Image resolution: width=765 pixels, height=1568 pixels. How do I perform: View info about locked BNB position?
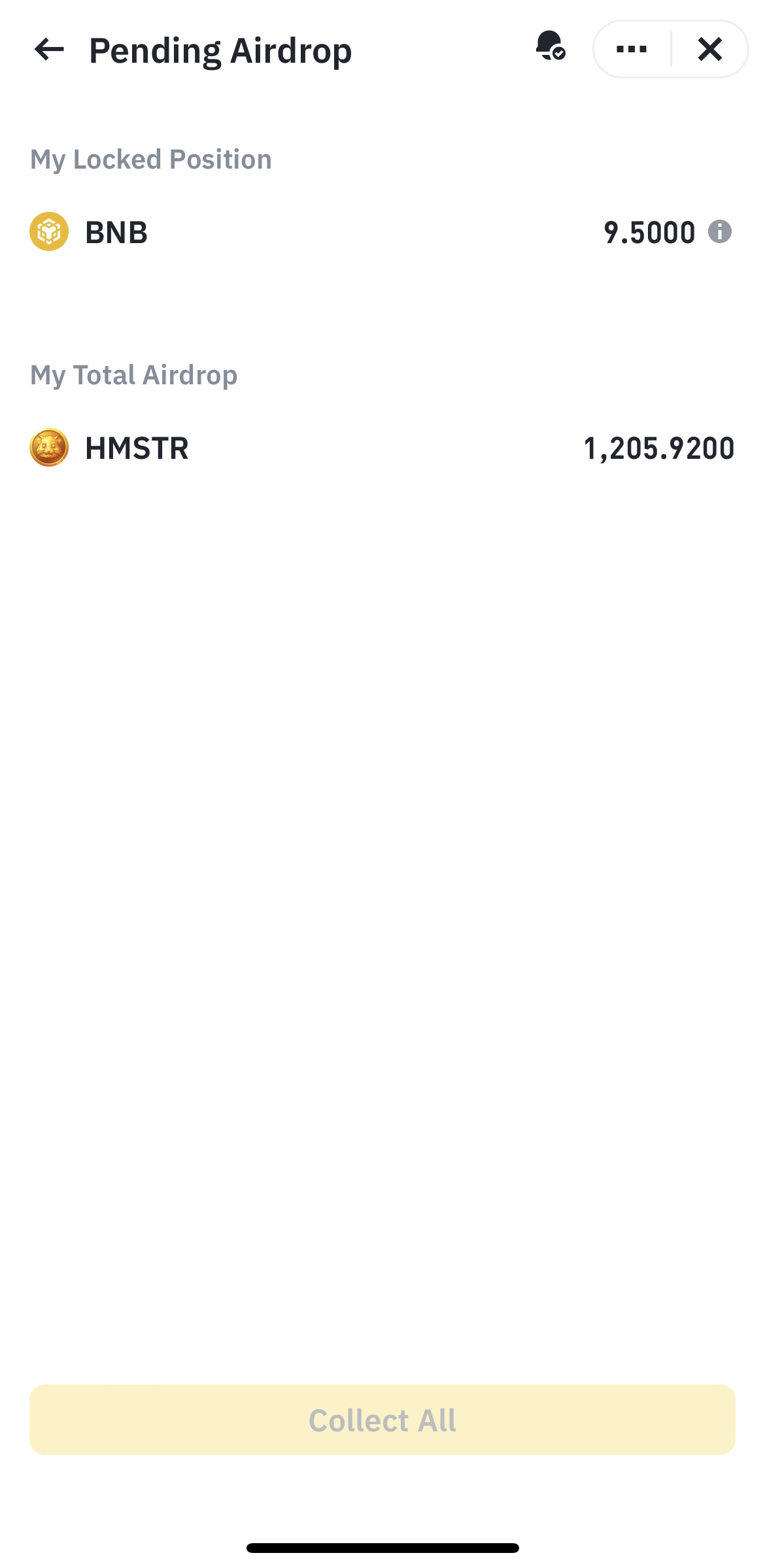pyautogui.click(x=720, y=231)
